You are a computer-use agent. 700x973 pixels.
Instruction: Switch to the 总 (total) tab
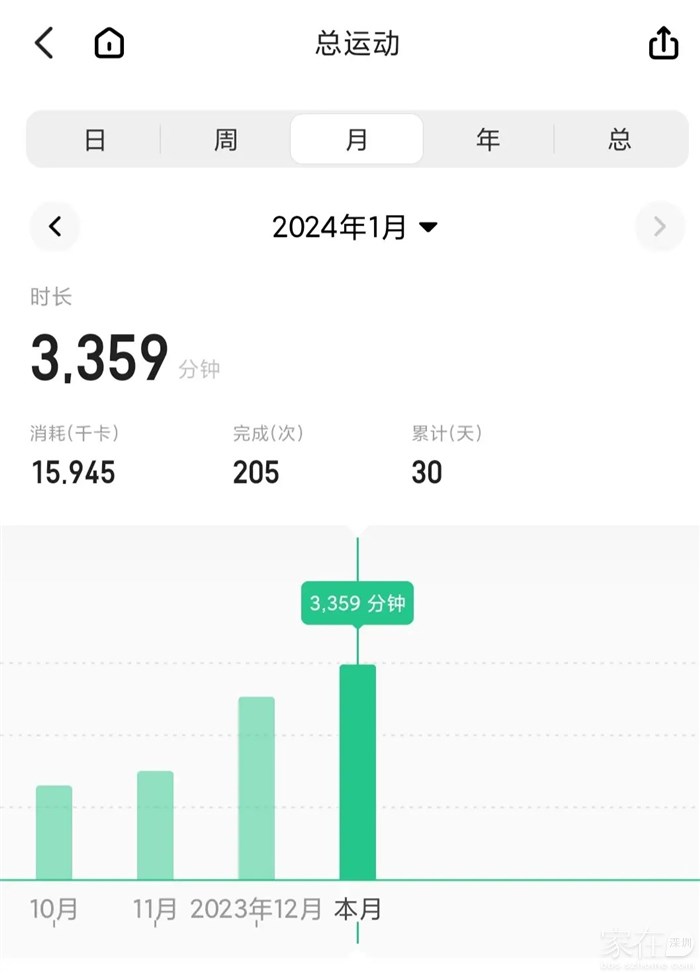click(620, 139)
